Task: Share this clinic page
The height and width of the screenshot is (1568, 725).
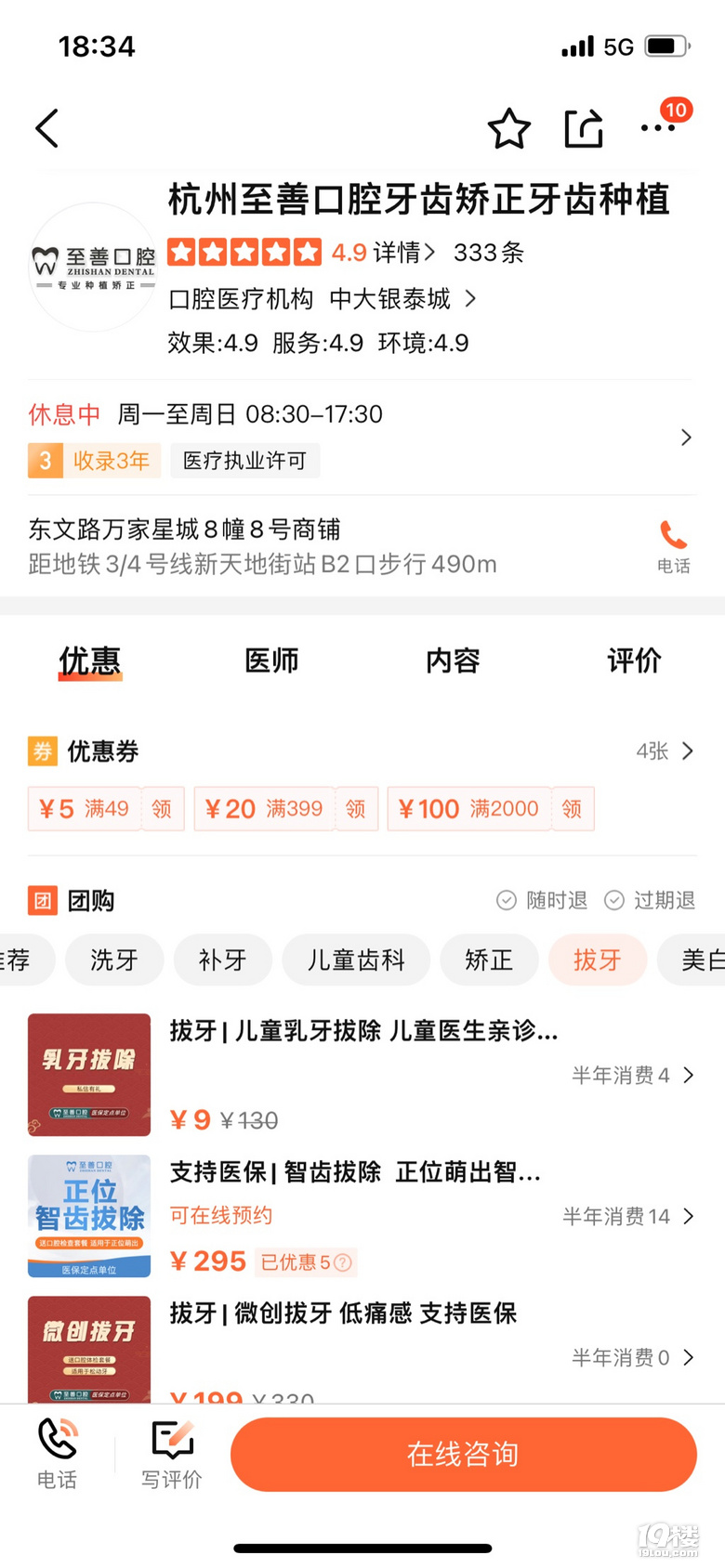Action: point(584,128)
